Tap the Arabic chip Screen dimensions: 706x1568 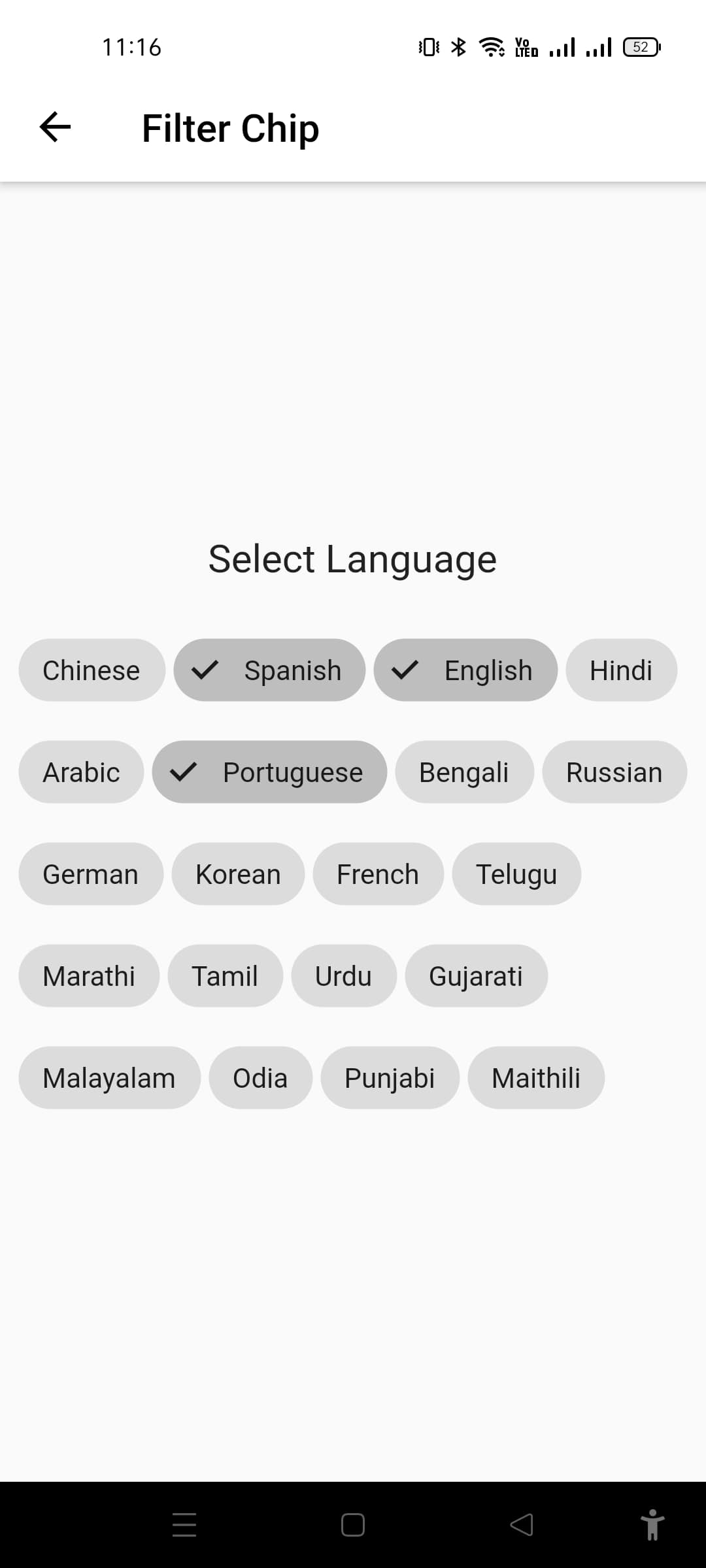point(81,772)
